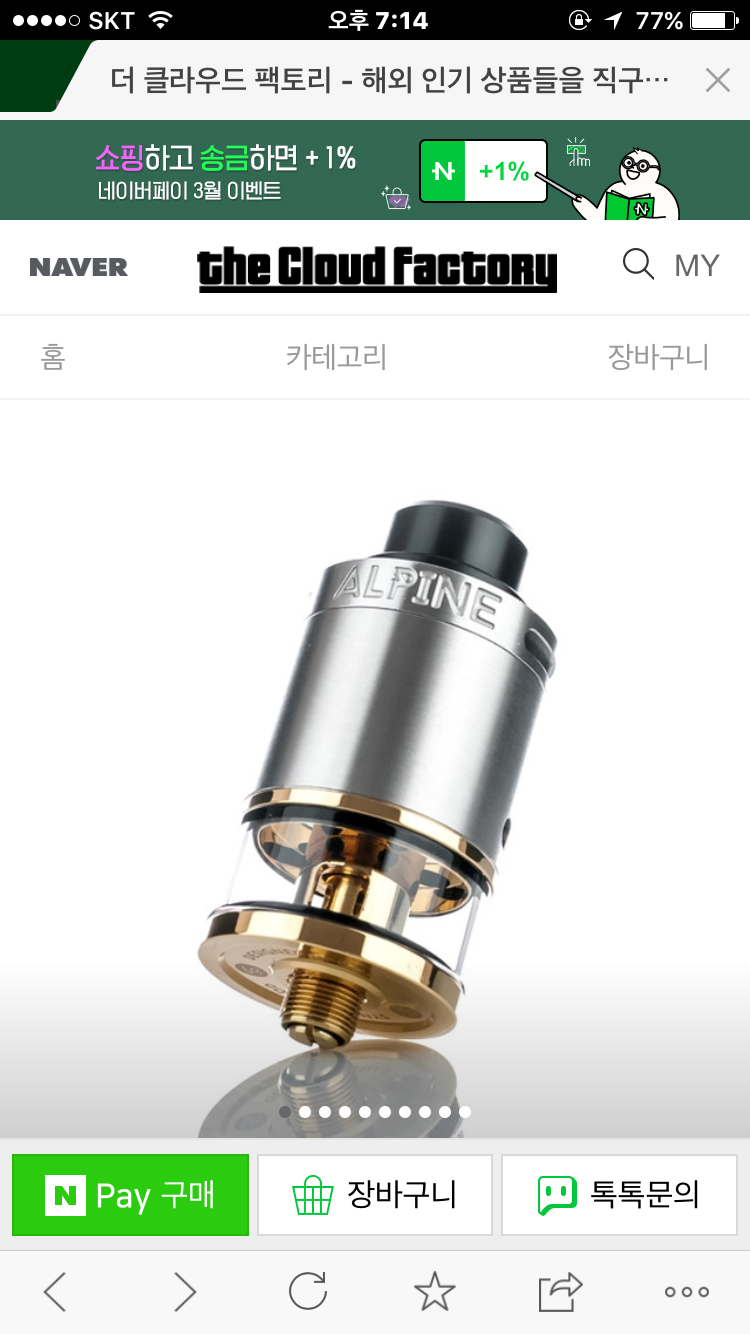Switch to the 카테고리 tab
750x1334 pixels.
pos(336,357)
